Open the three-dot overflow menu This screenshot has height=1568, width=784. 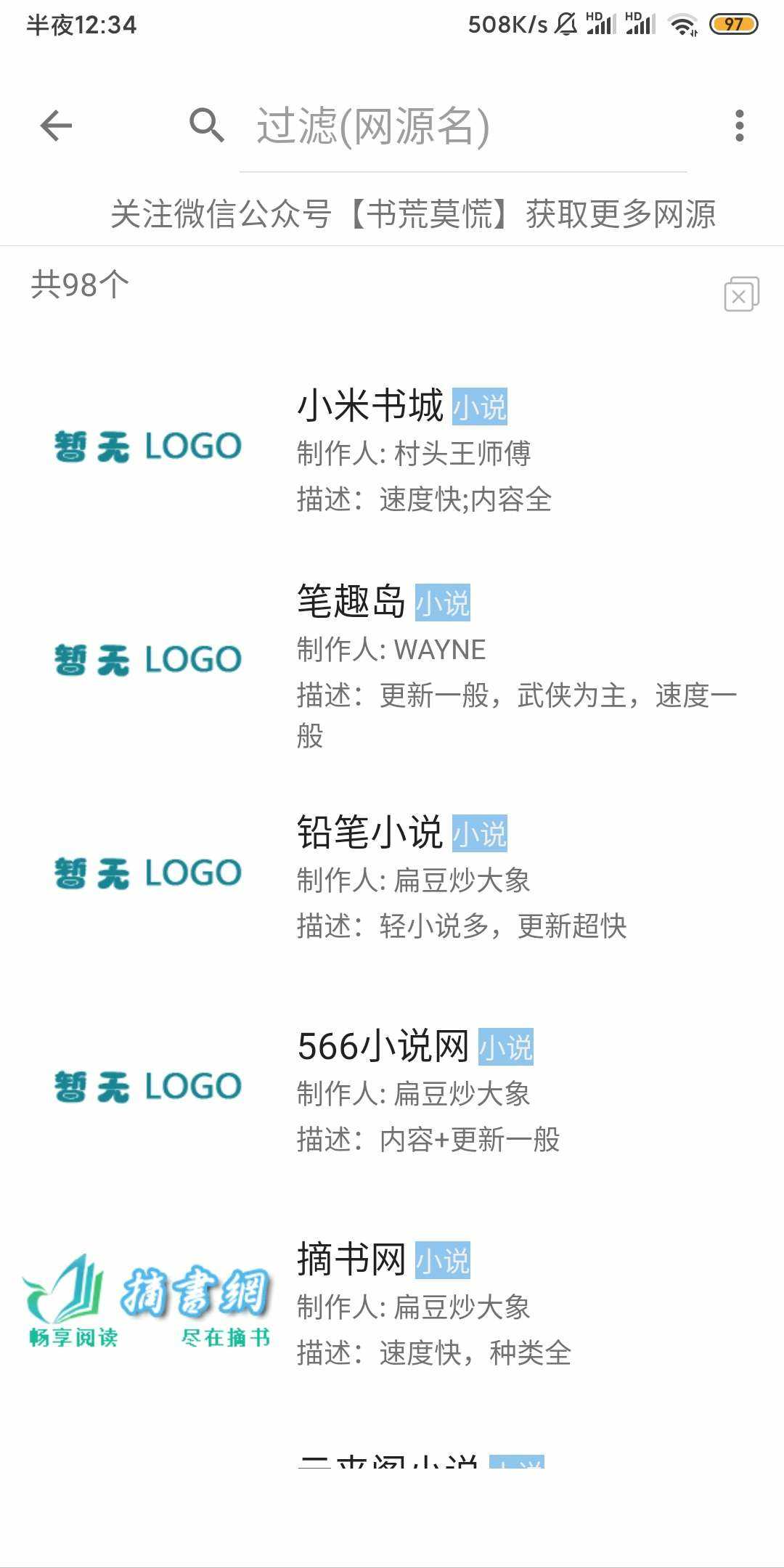click(739, 126)
